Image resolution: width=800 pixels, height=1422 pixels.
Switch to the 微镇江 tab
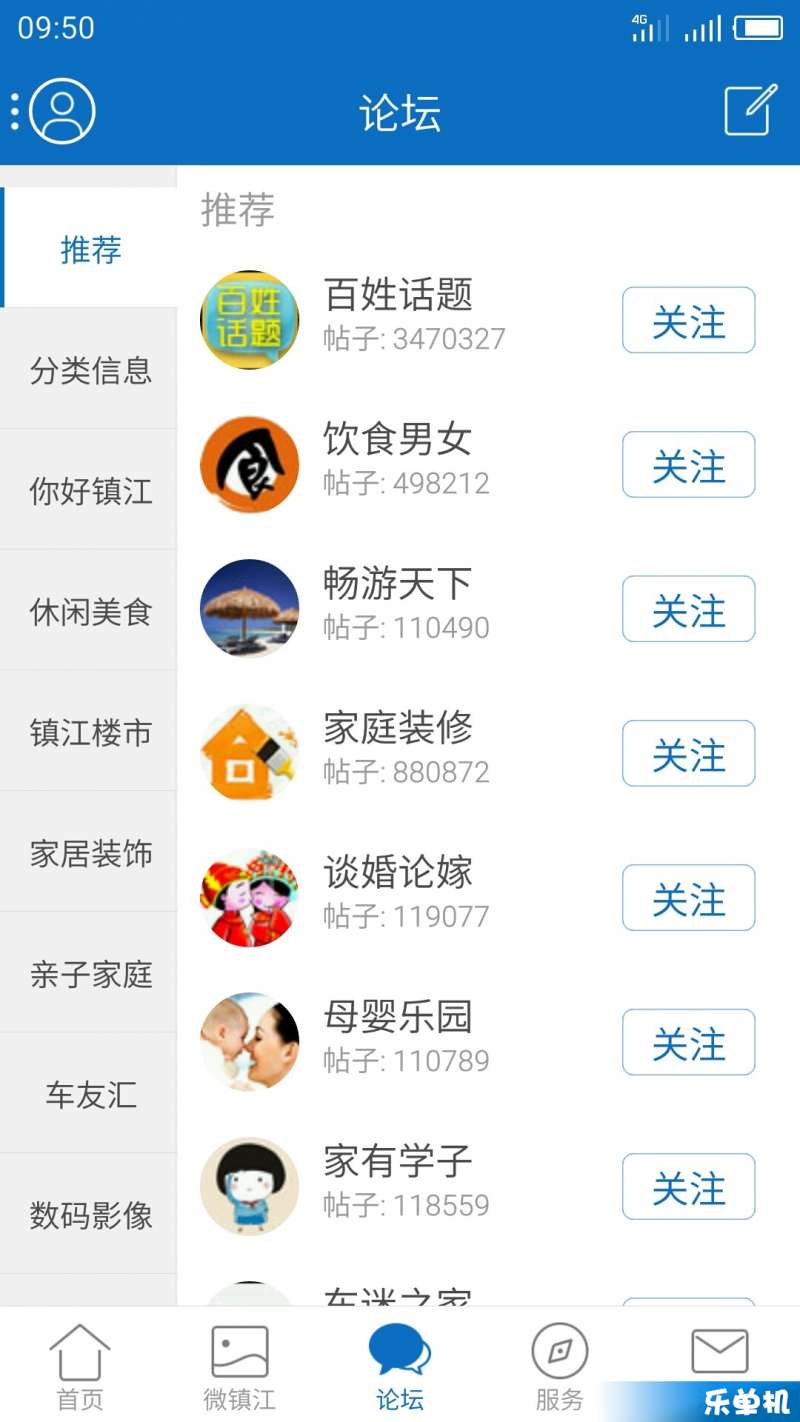point(240,1366)
